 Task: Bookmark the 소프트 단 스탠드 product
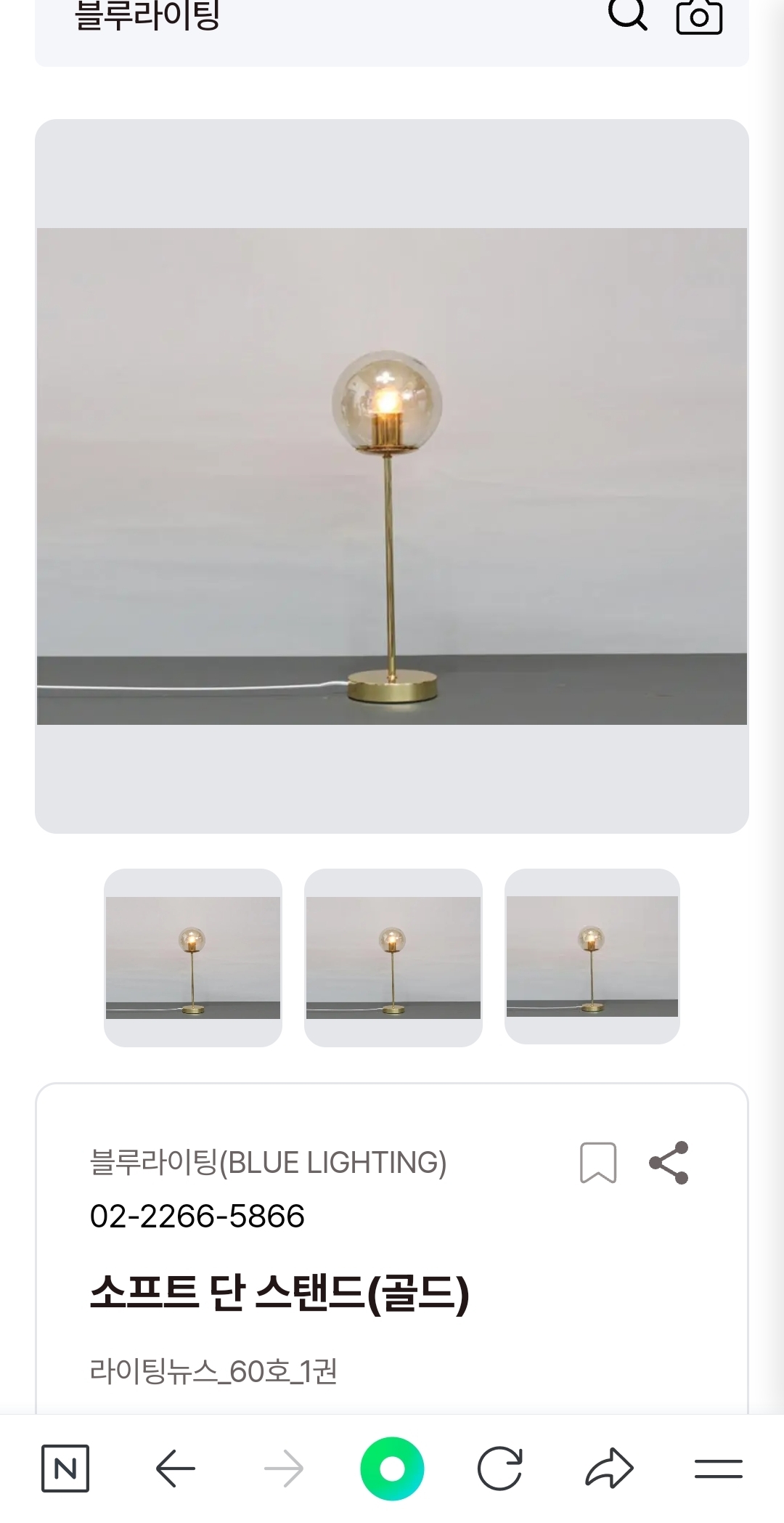click(x=598, y=1163)
